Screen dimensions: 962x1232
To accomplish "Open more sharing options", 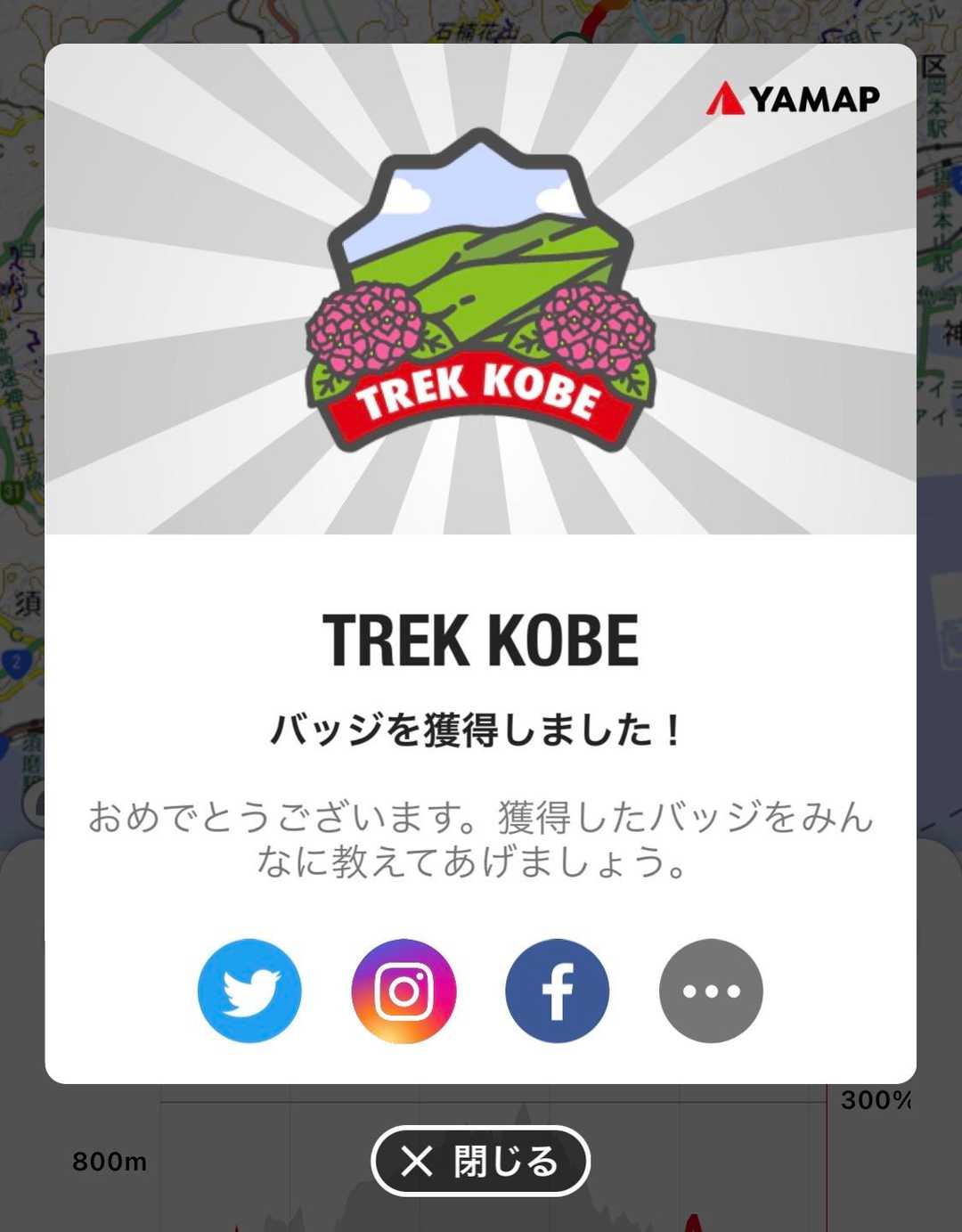I will (711, 991).
